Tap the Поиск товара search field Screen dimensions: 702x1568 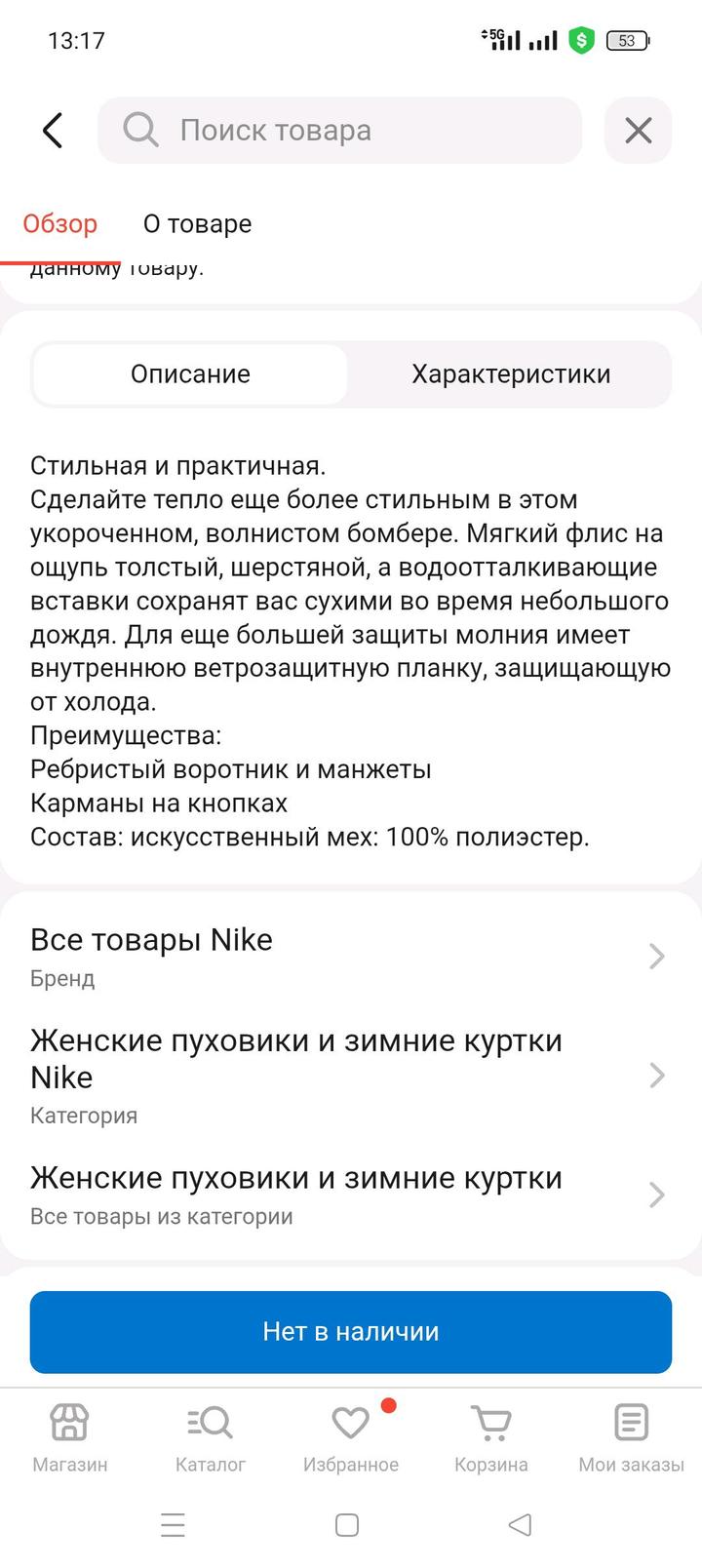tap(341, 131)
